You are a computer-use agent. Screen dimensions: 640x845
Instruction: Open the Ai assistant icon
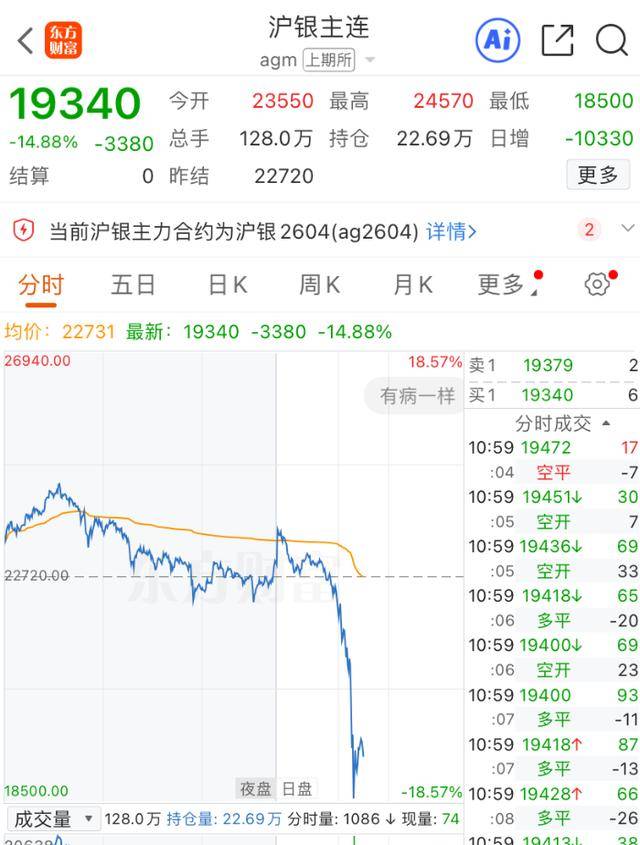(x=497, y=40)
